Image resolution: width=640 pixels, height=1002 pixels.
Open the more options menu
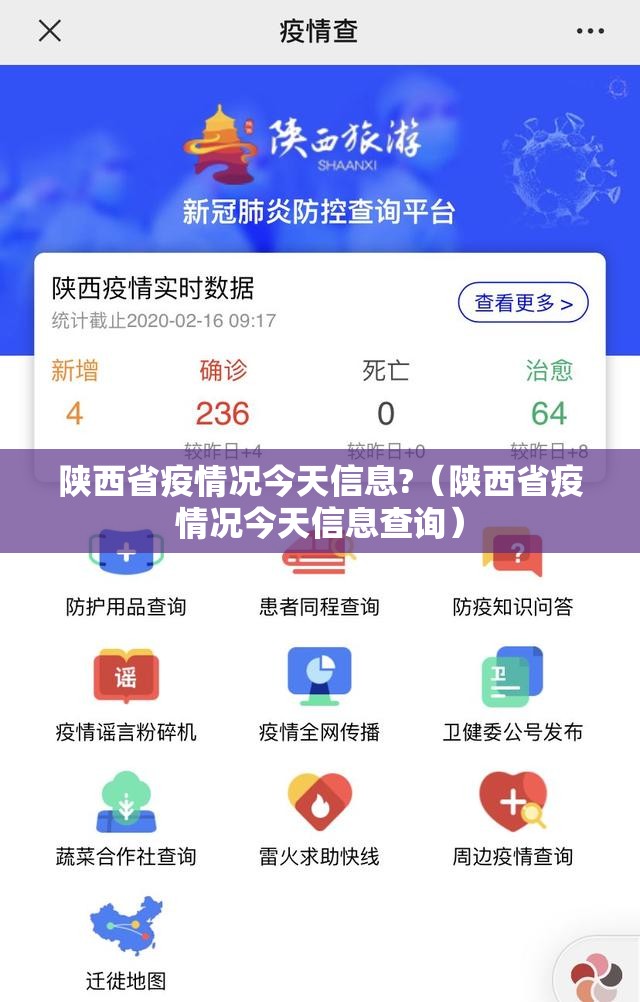pos(590,31)
